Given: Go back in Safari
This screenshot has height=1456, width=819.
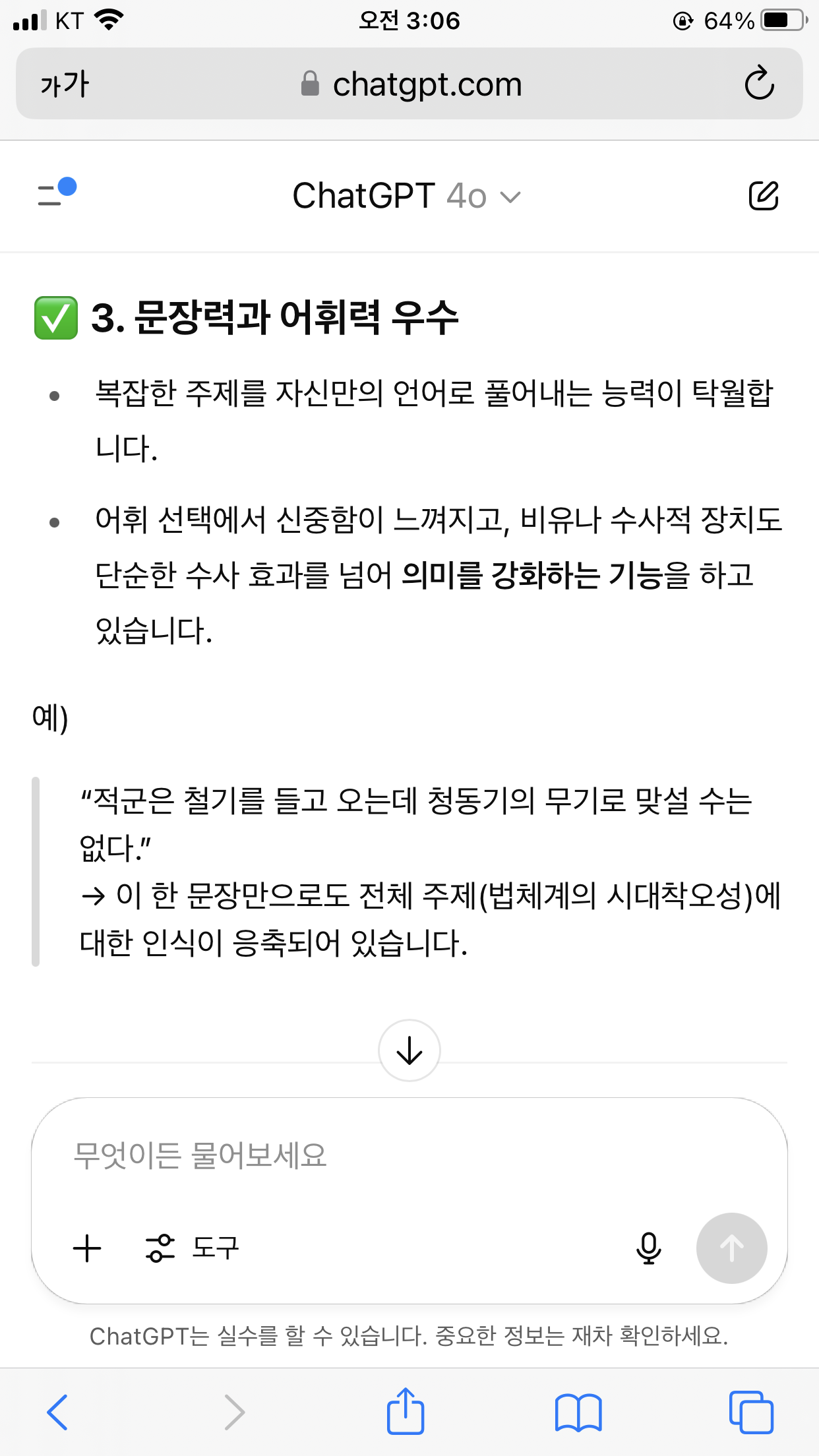Looking at the screenshot, I should tap(57, 1412).
